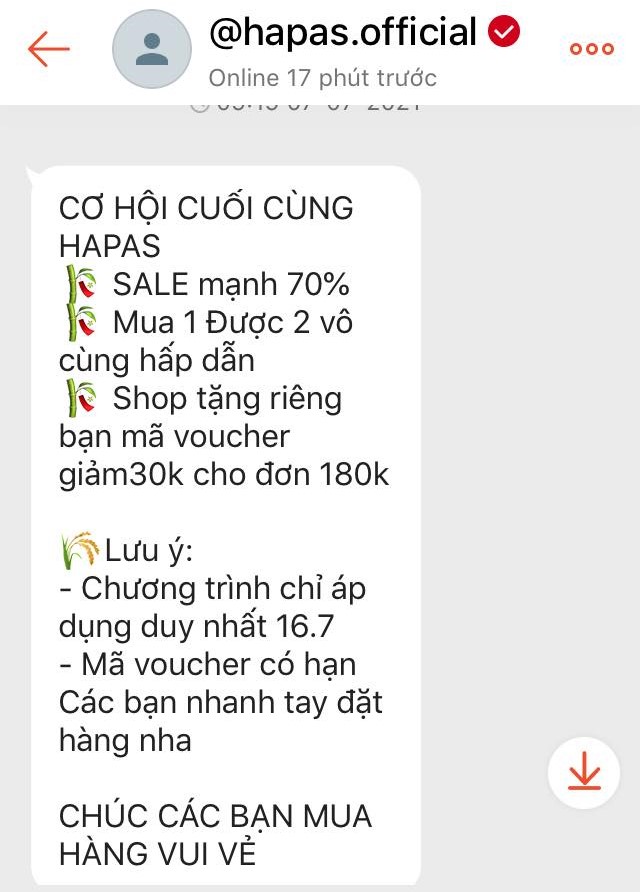Image resolution: width=640 pixels, height=892 pixels.
Task: Jump to latest message with down arrow
Action: pyautogui.click(x=584, y=773)
